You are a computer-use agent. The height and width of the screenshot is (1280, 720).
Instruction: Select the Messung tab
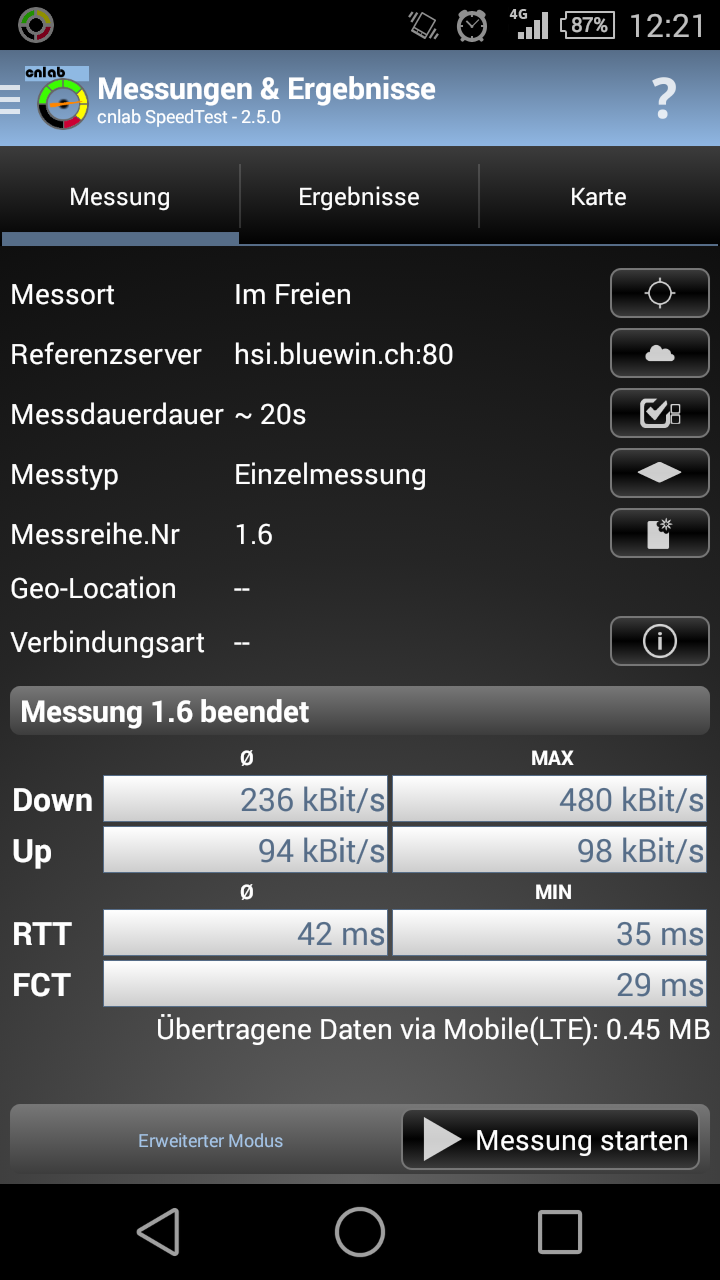(119, 196)
